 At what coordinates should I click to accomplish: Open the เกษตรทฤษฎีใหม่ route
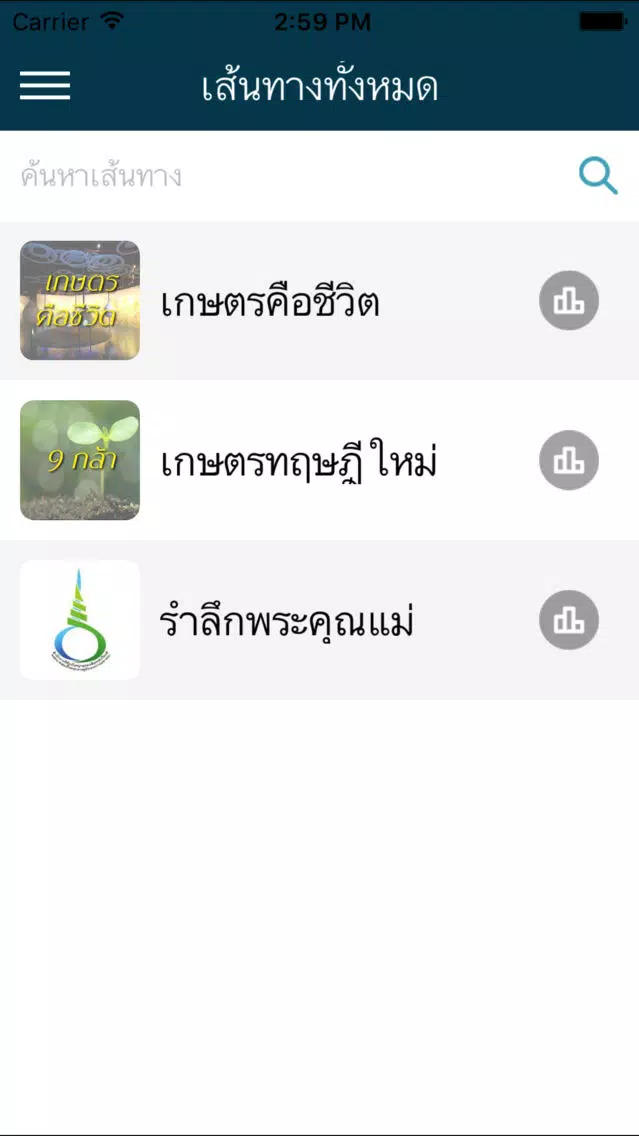coord(320,460)
